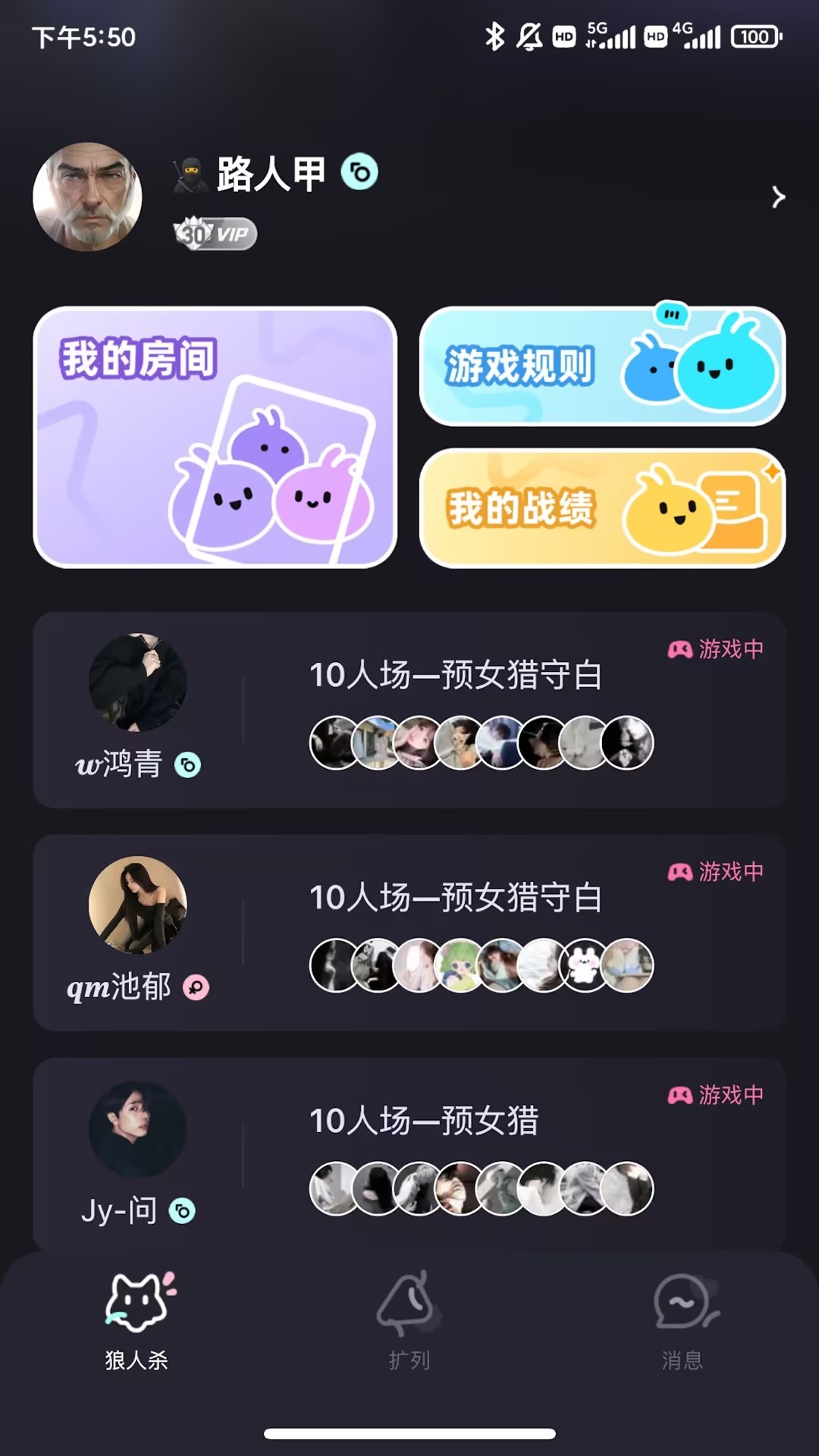This screenshot has height=1456, width=819.
Task: Open 我的房间 card
Action: point(215,438)
